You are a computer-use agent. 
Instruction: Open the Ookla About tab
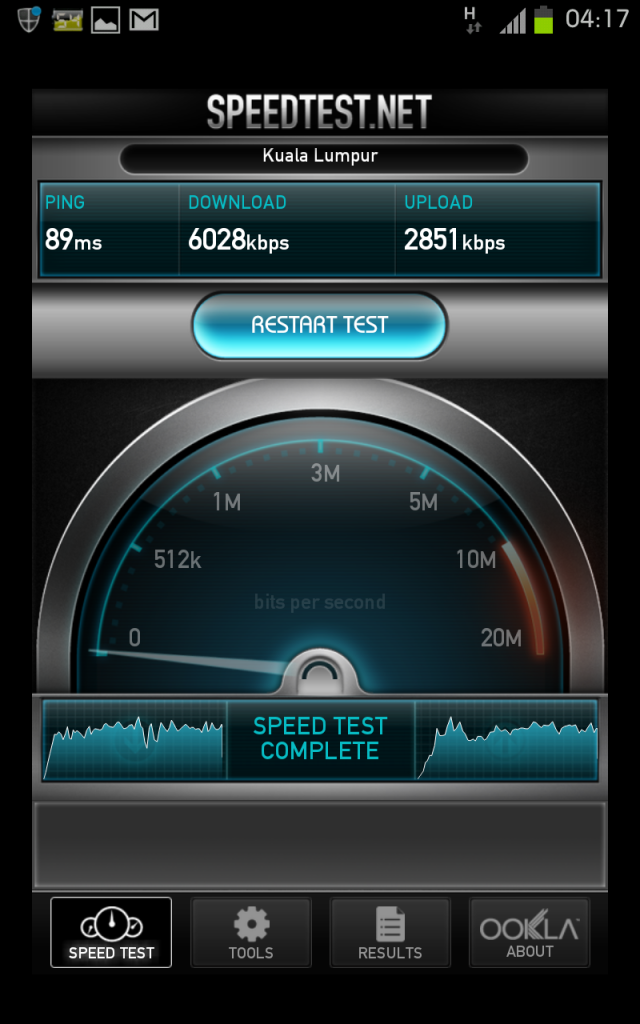[529, 933]
